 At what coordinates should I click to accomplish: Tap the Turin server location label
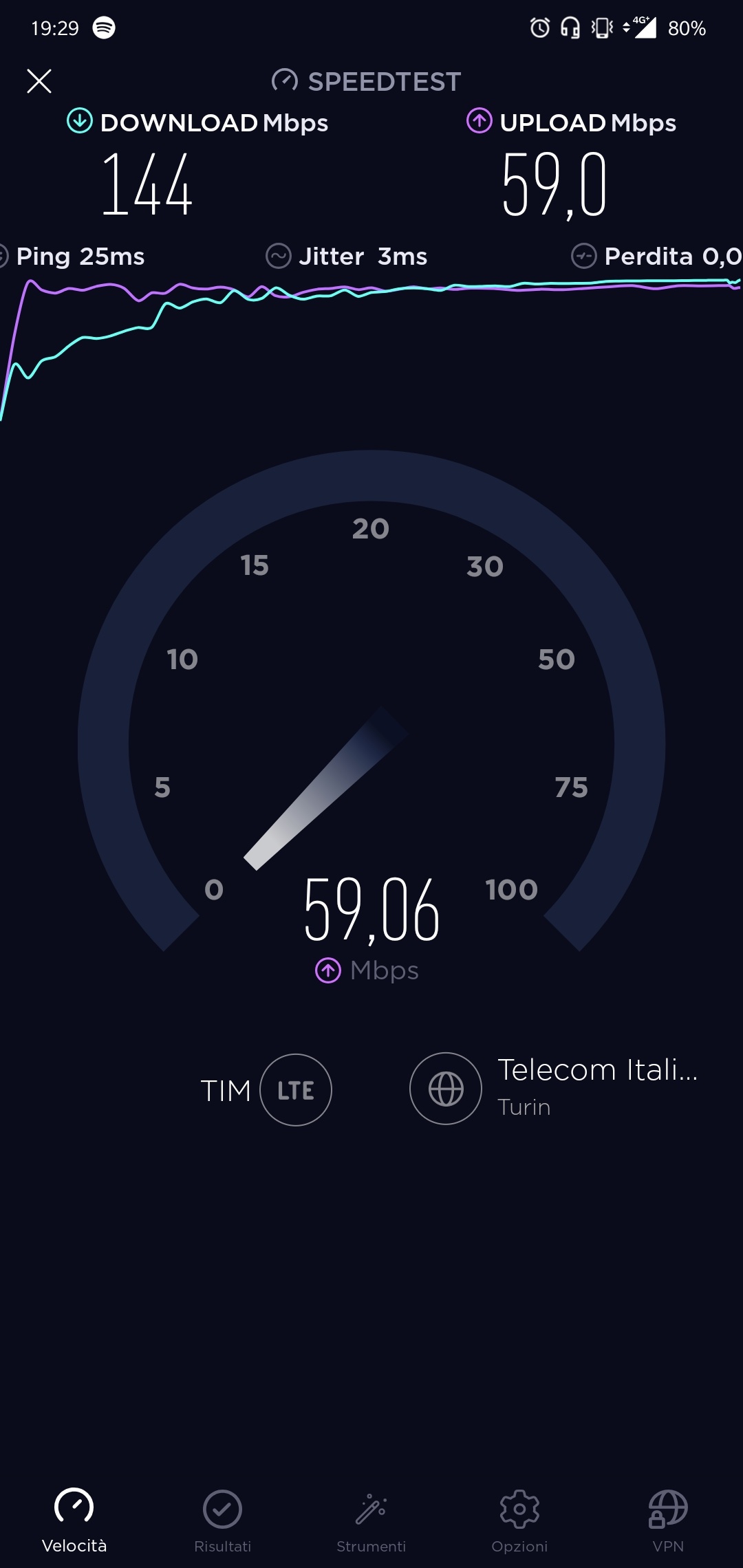pos(524,1107)
